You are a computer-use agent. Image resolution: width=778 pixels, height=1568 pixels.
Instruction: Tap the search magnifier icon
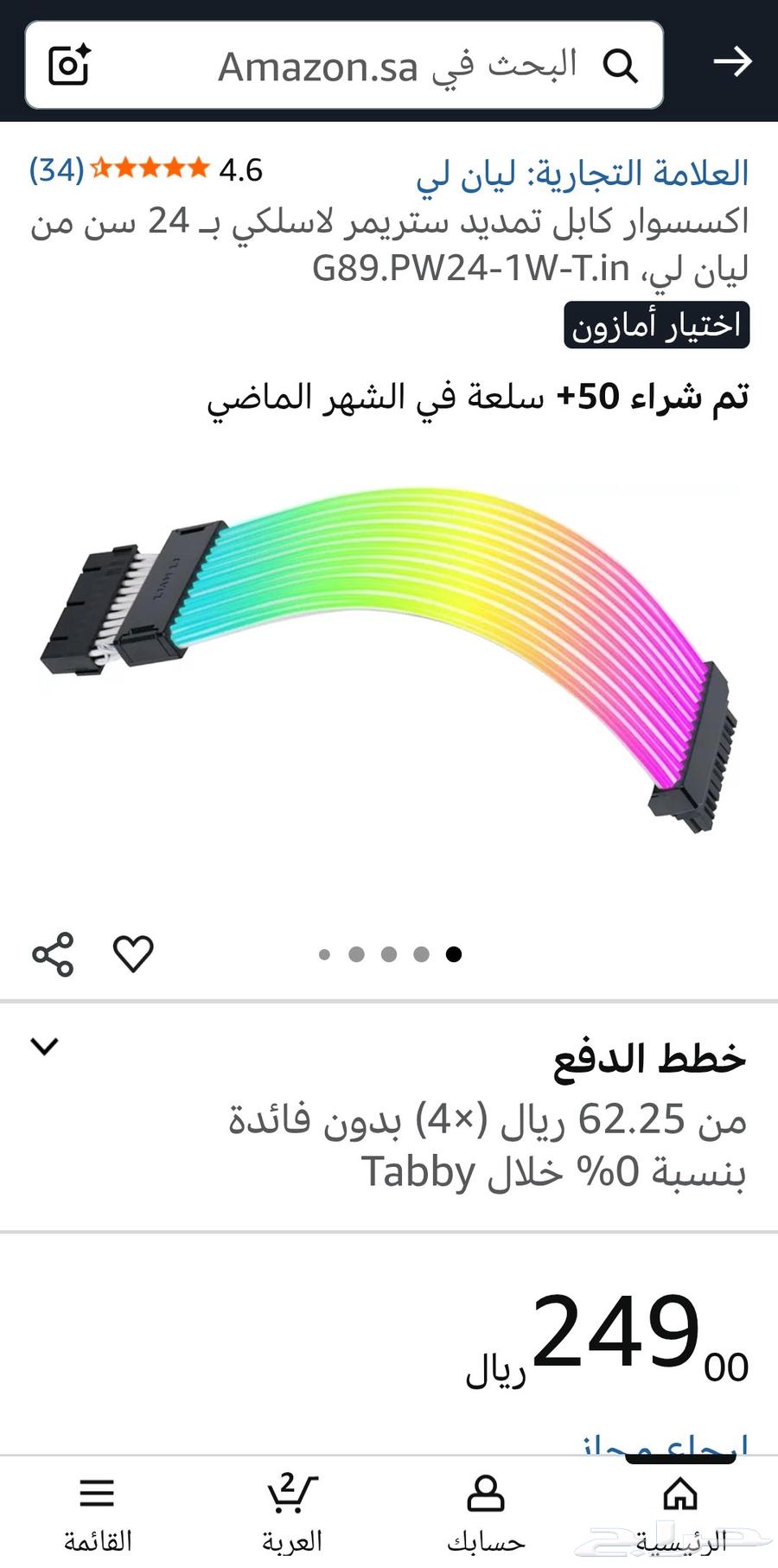click(621, 64)
